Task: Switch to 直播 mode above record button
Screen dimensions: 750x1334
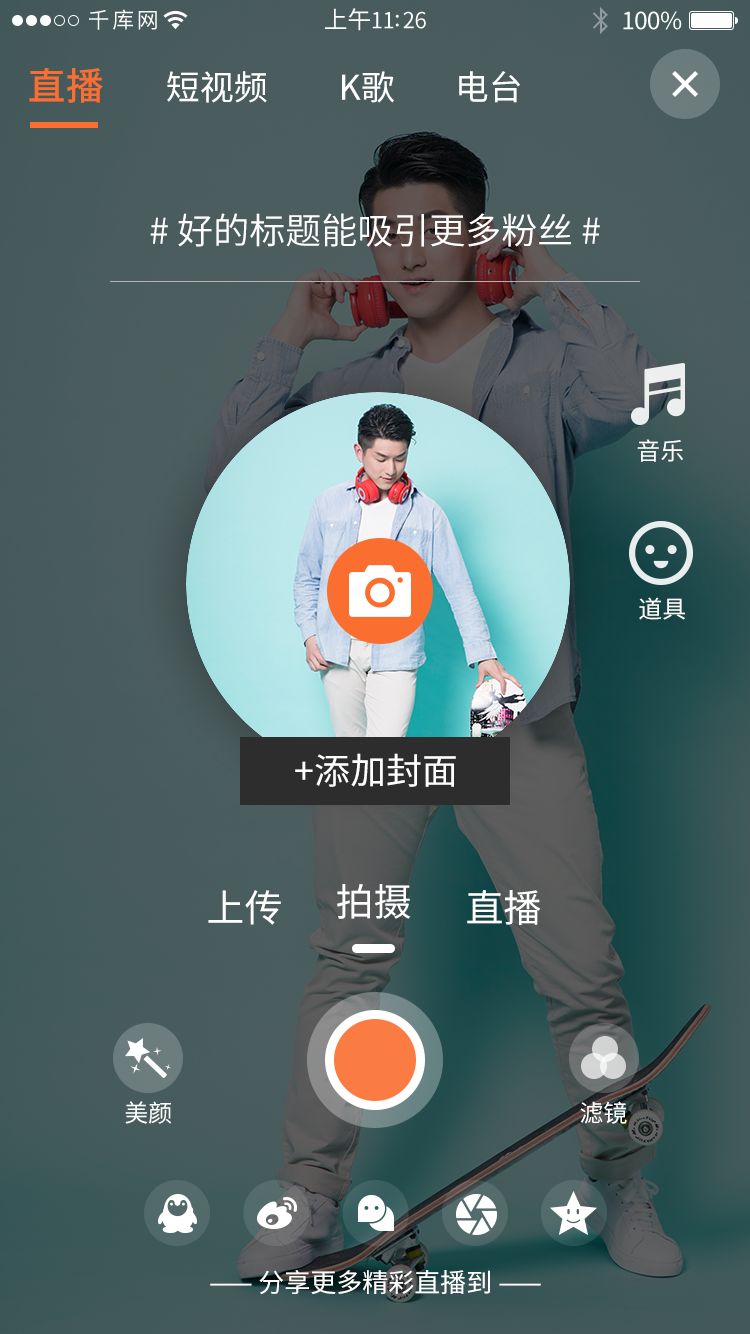Action: point(504,908)
